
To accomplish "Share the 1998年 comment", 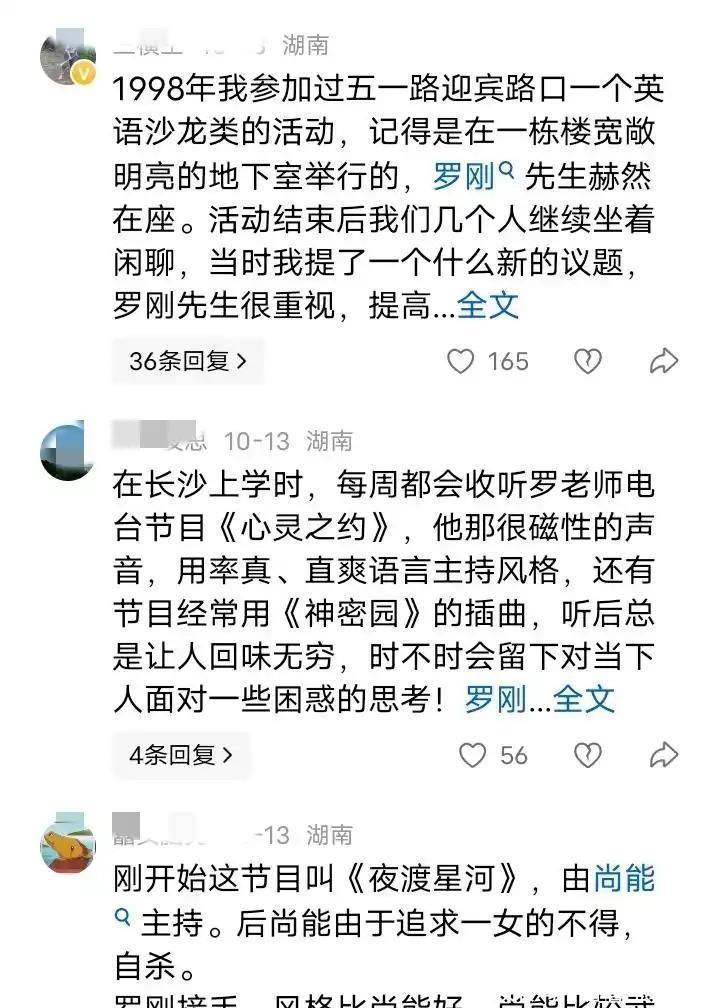I will coord(664,361).
